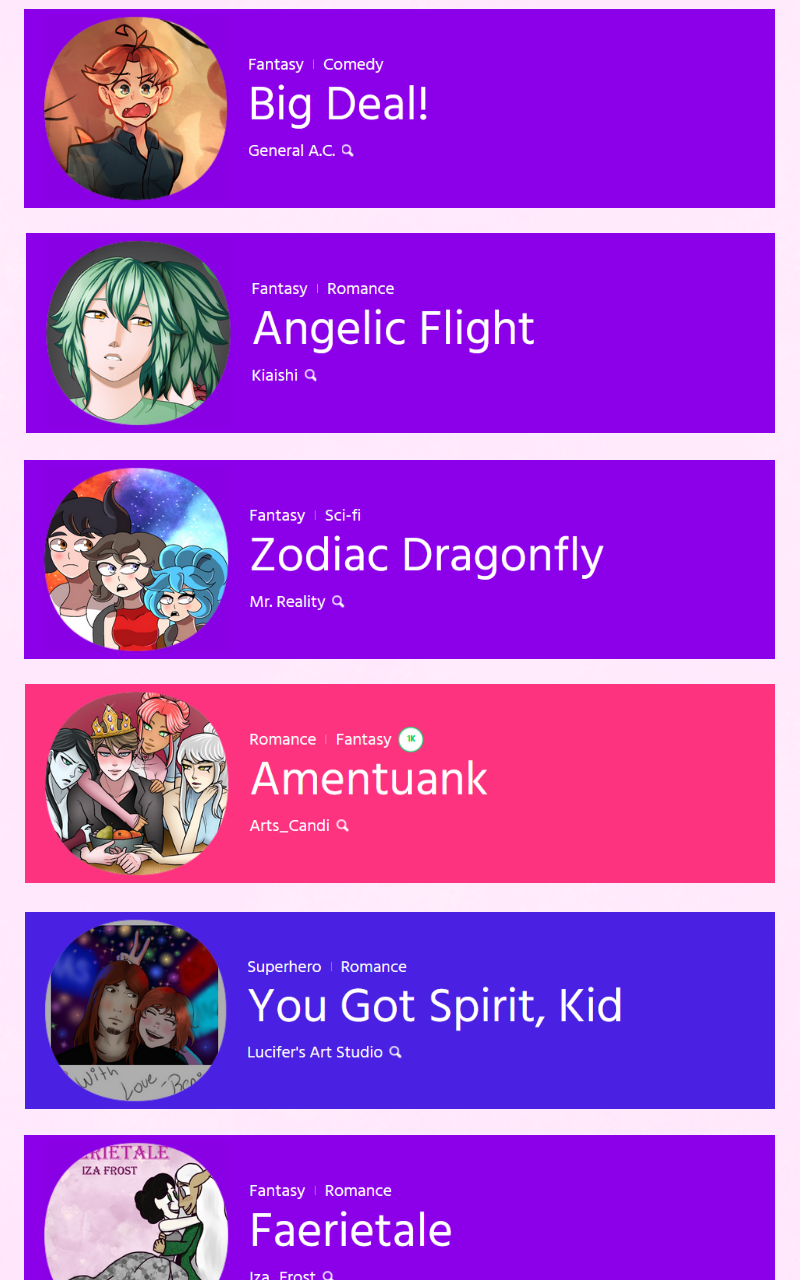Search for creator Lucifer's Art Studio
Image resolution: width=800 pixels, height=1280 pixels.
(396, 1053)
